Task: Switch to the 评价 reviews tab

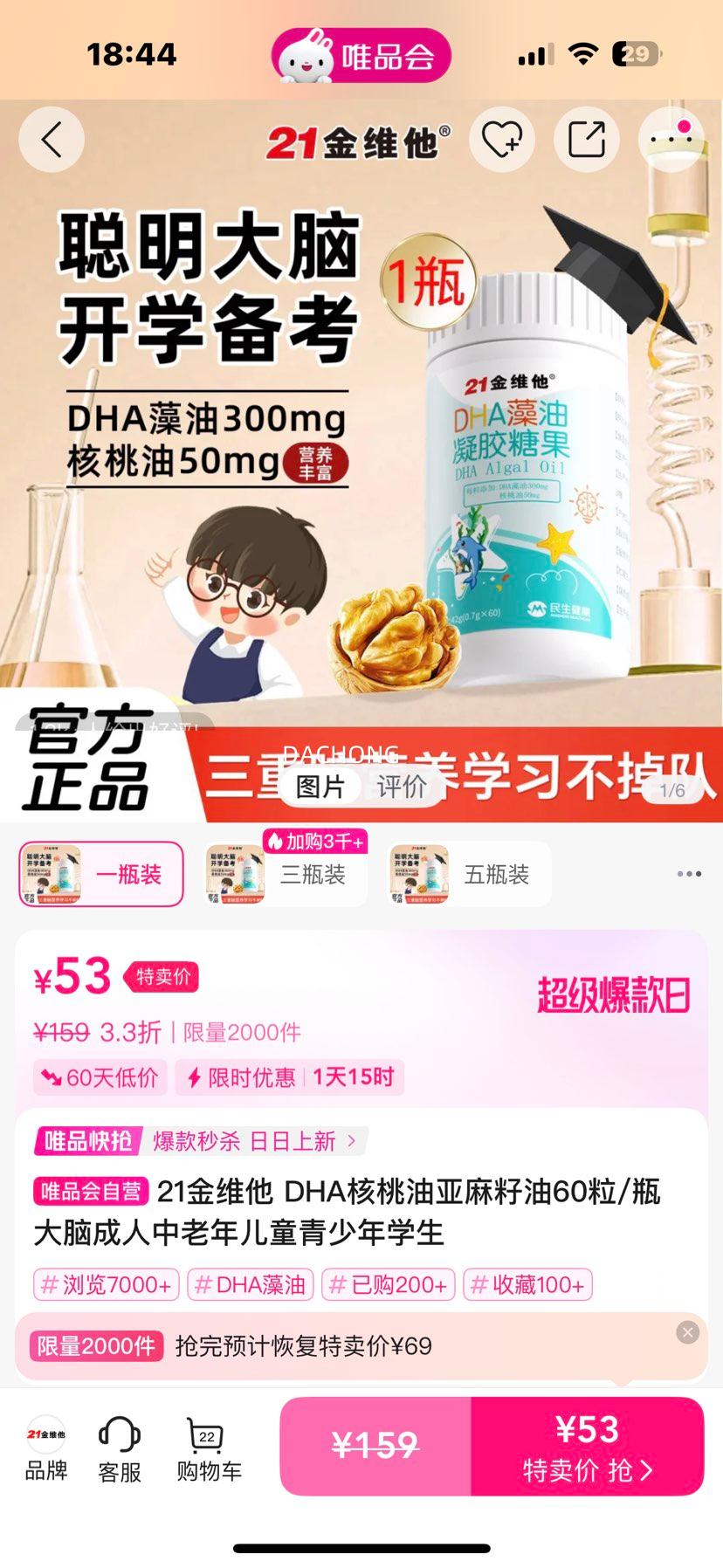Action: tap(402, 787)
